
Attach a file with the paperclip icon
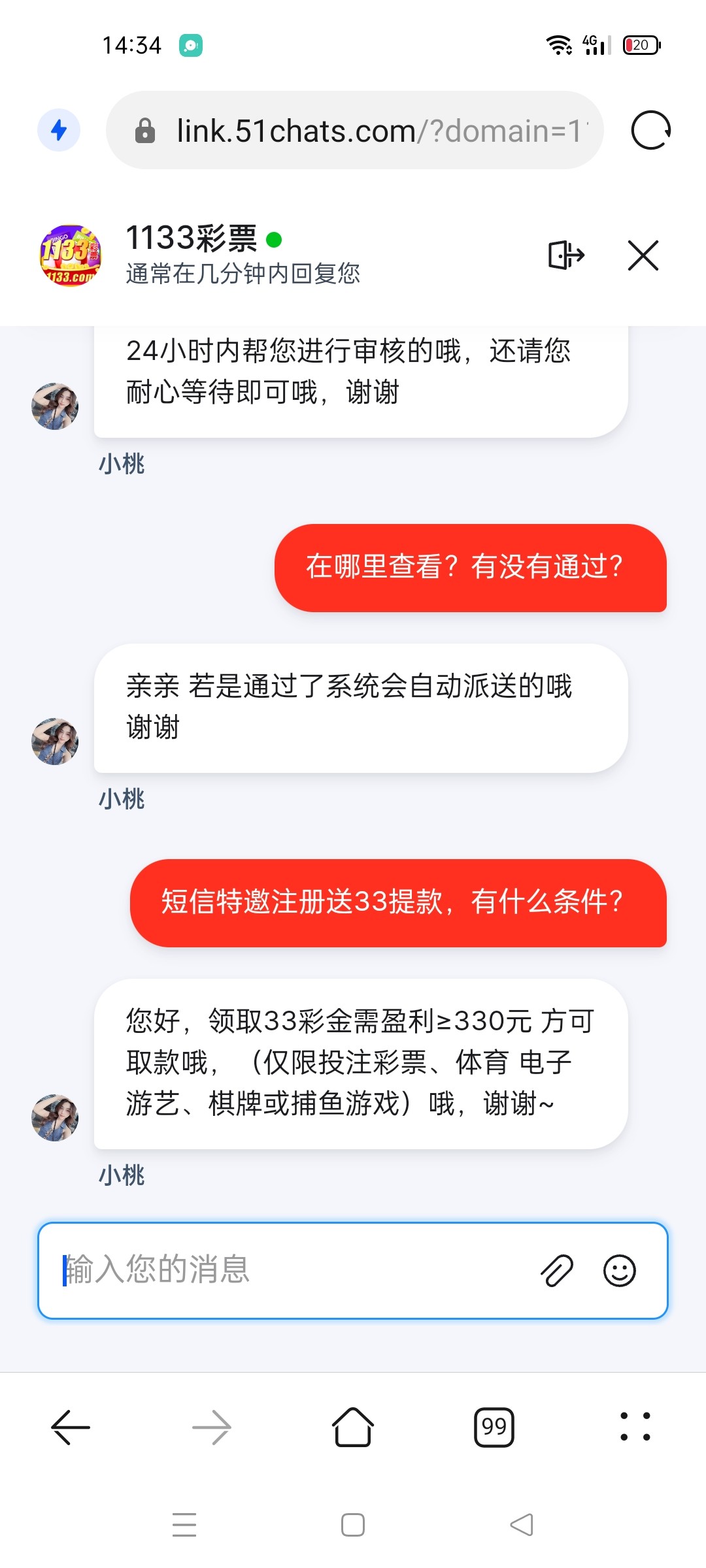coord(557,1271)
